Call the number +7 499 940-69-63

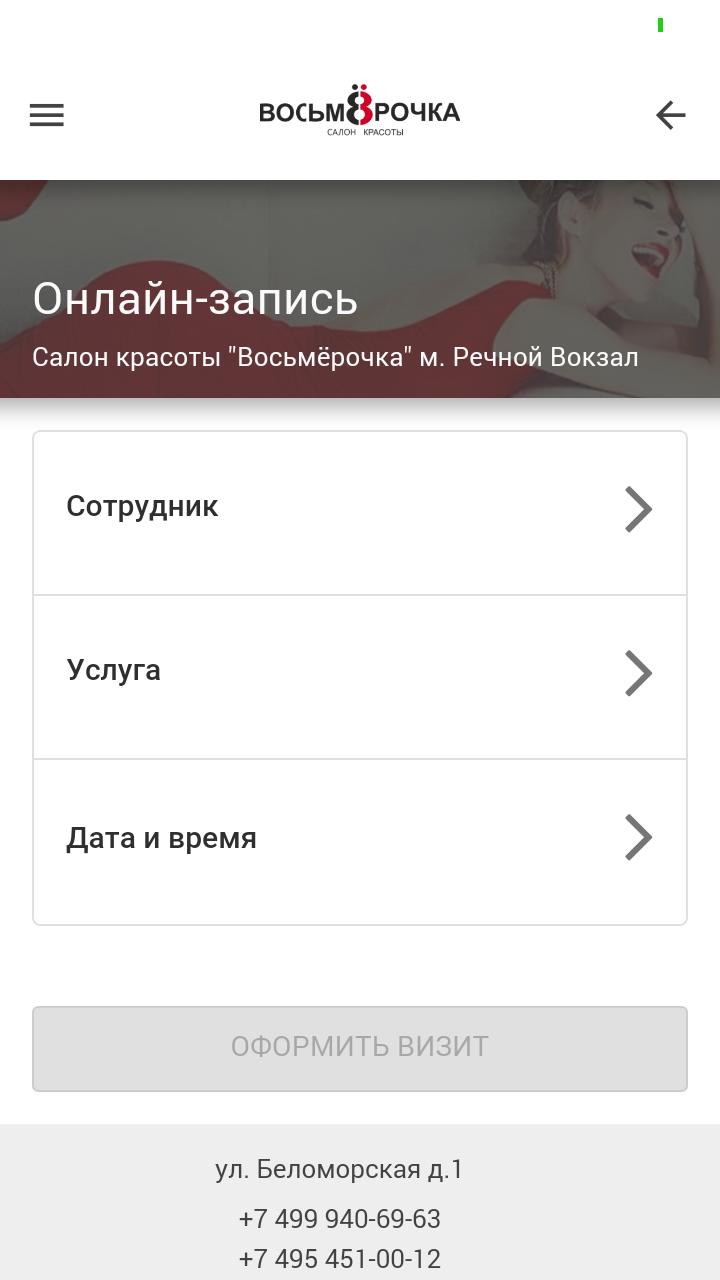(x=340, y=1219)
